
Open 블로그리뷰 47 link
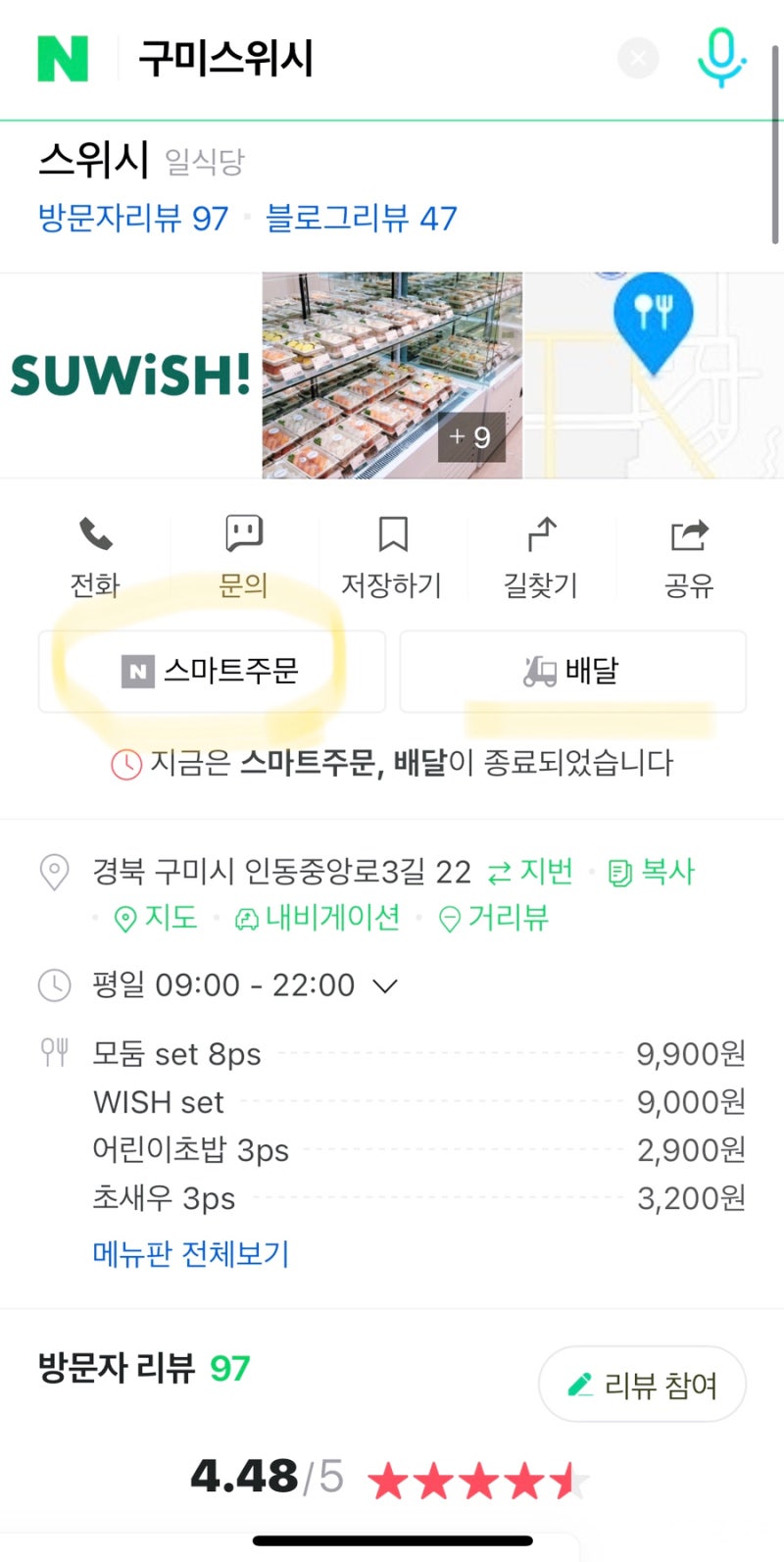coord(362,218)
